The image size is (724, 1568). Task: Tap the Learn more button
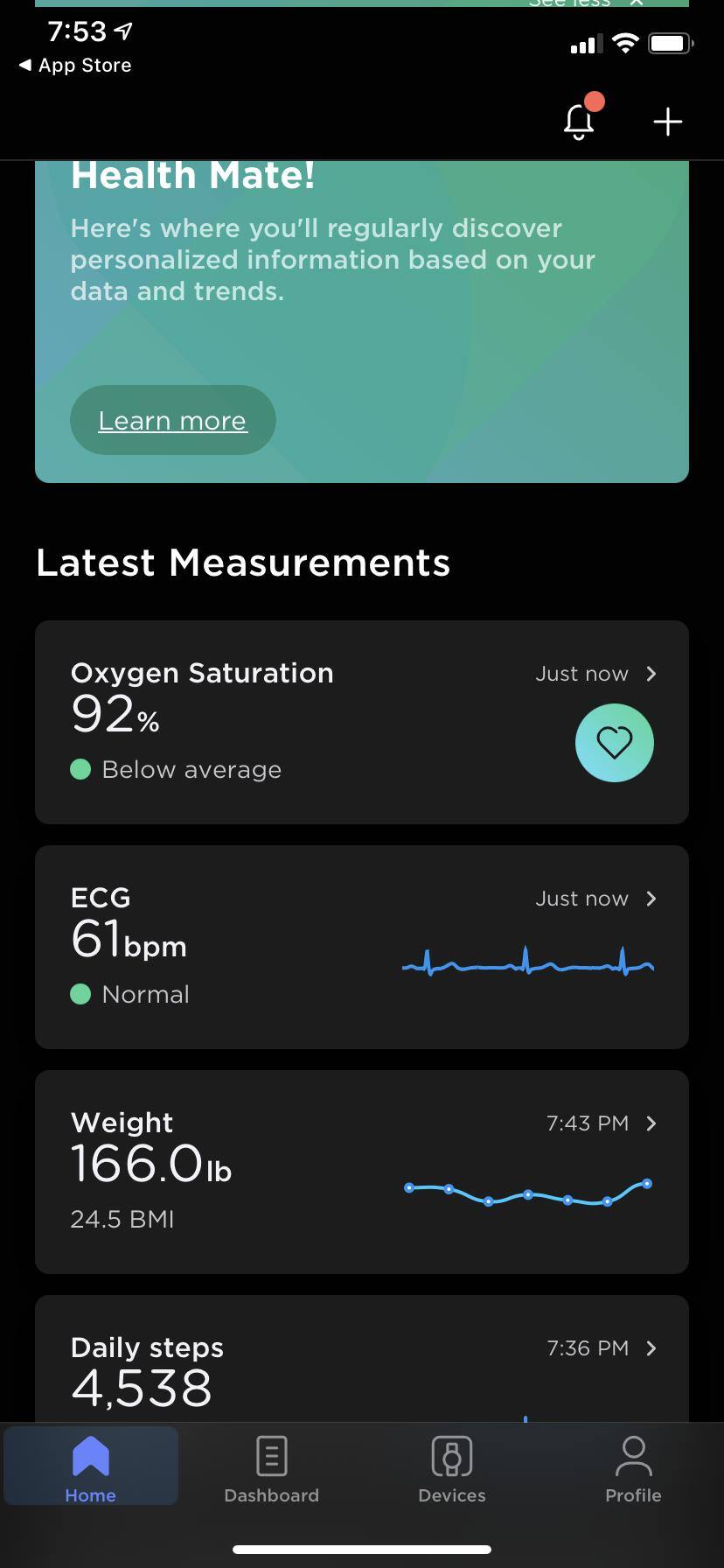(172, 420)
